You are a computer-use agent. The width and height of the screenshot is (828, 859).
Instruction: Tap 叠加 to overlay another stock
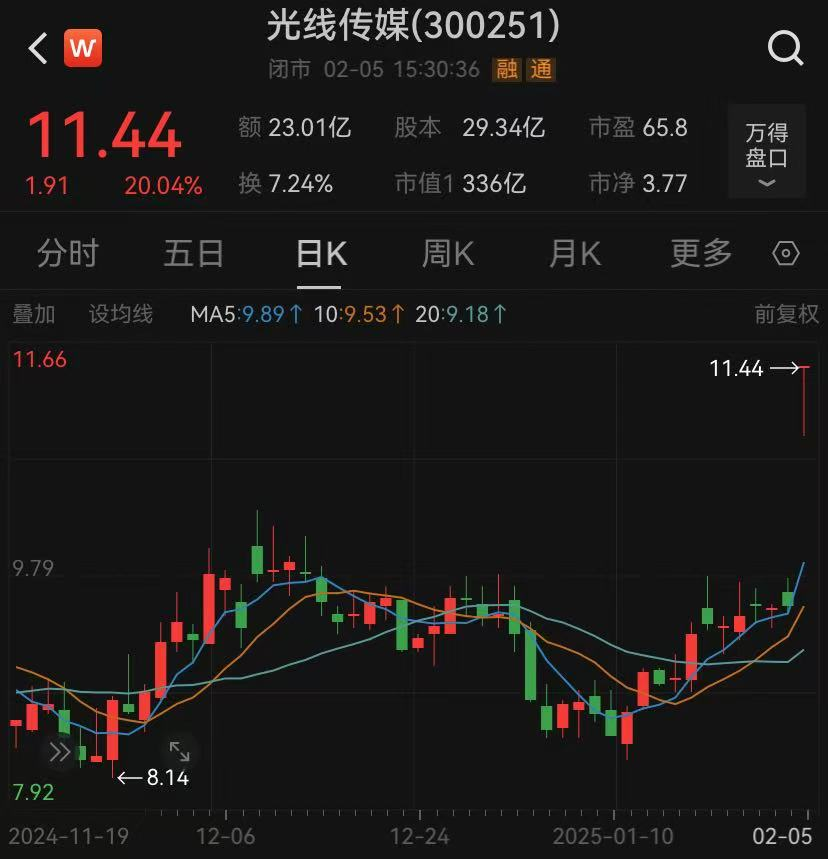click(x=34, y=314)
